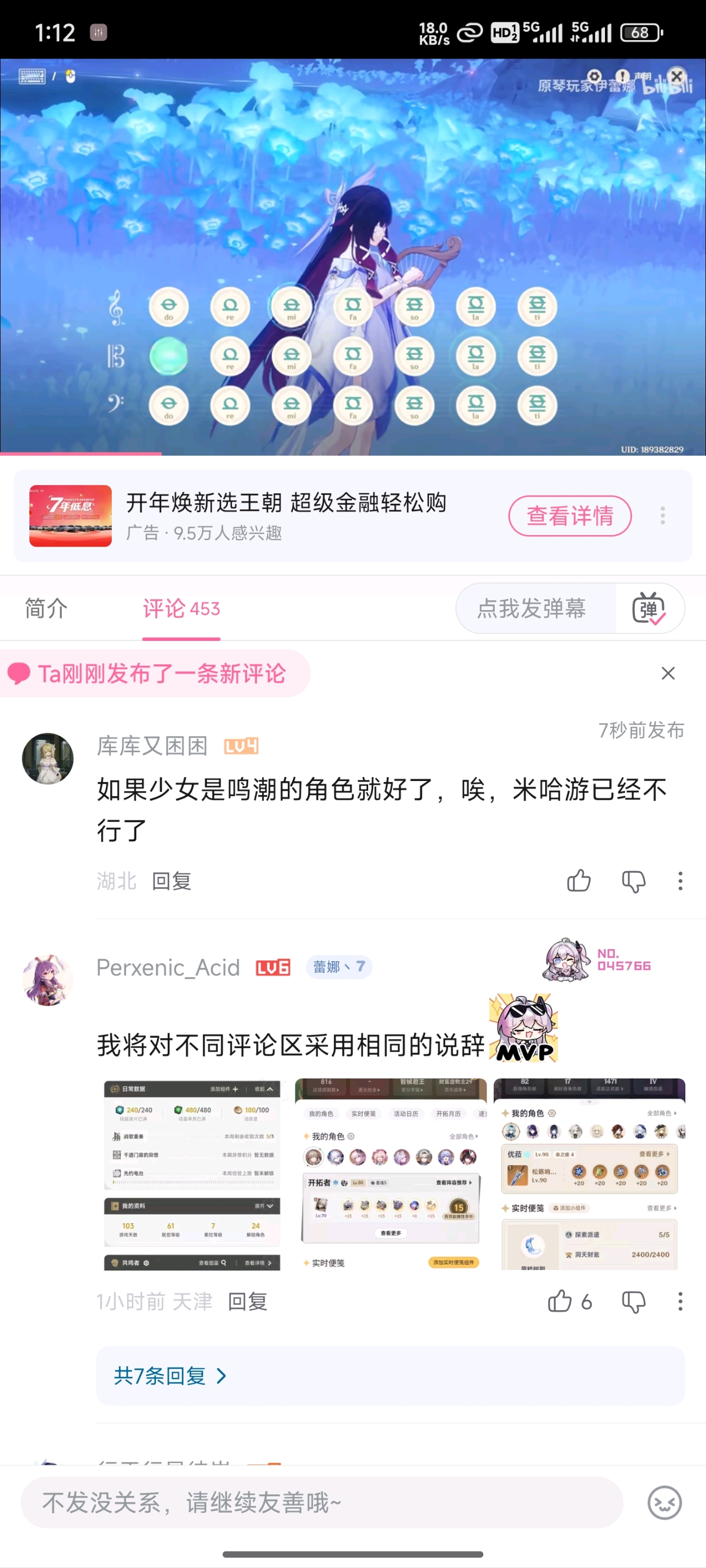Open the emoji picker beside comment box
706x1568 pixels.
[x=664, y=1502]
